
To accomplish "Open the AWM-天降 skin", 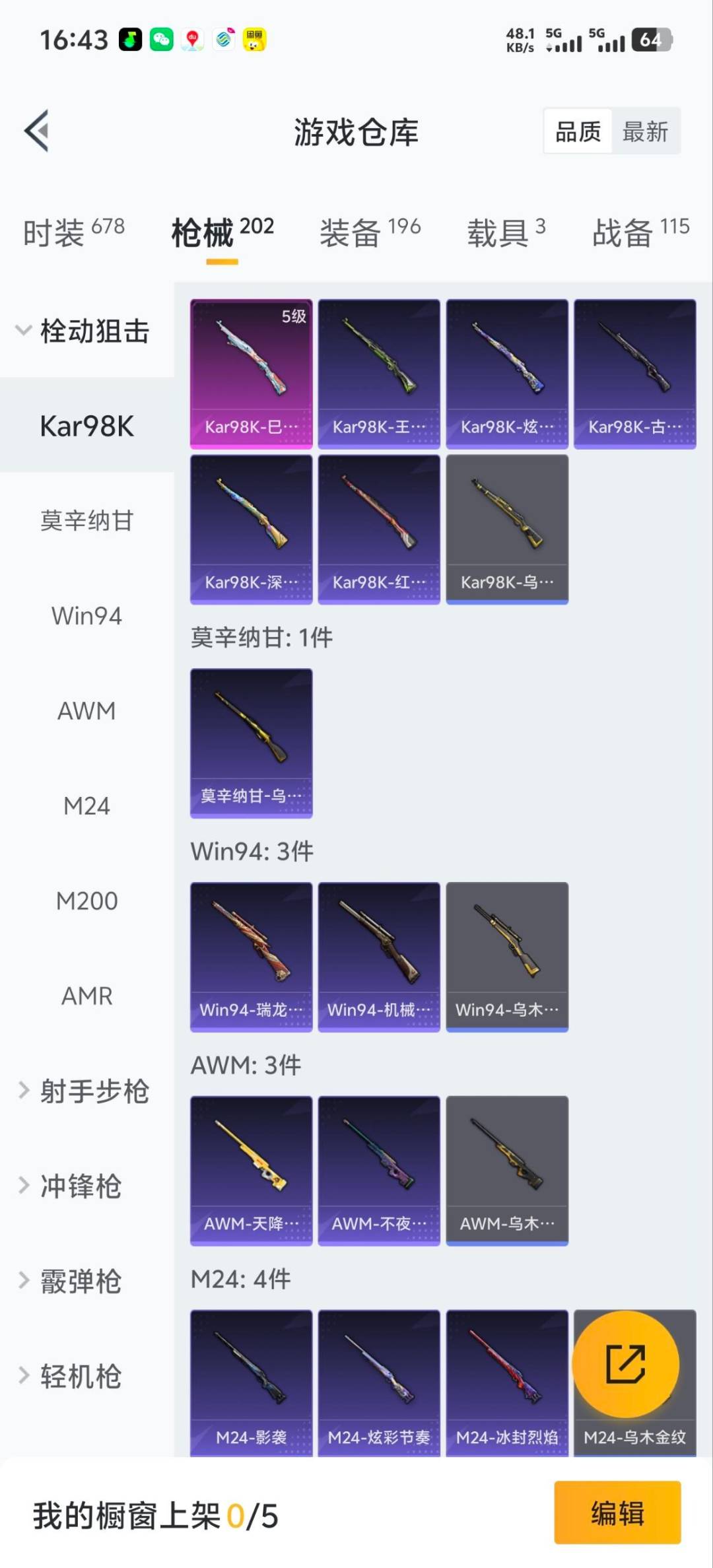I will point(251,1171).
